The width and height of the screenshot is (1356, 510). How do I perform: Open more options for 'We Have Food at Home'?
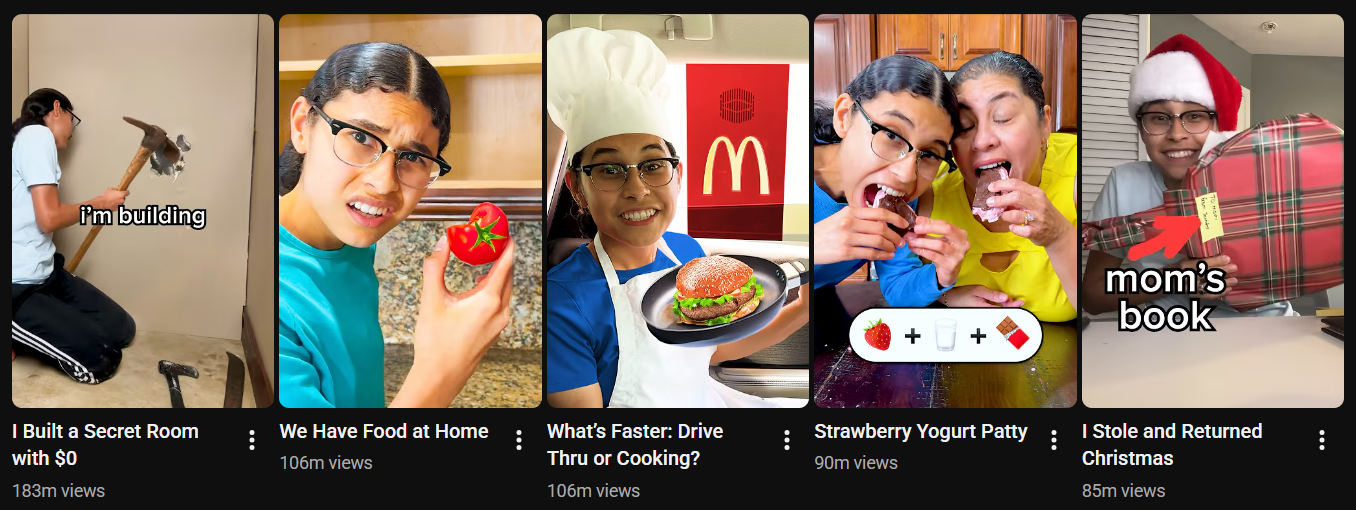(x=519, y=440)
